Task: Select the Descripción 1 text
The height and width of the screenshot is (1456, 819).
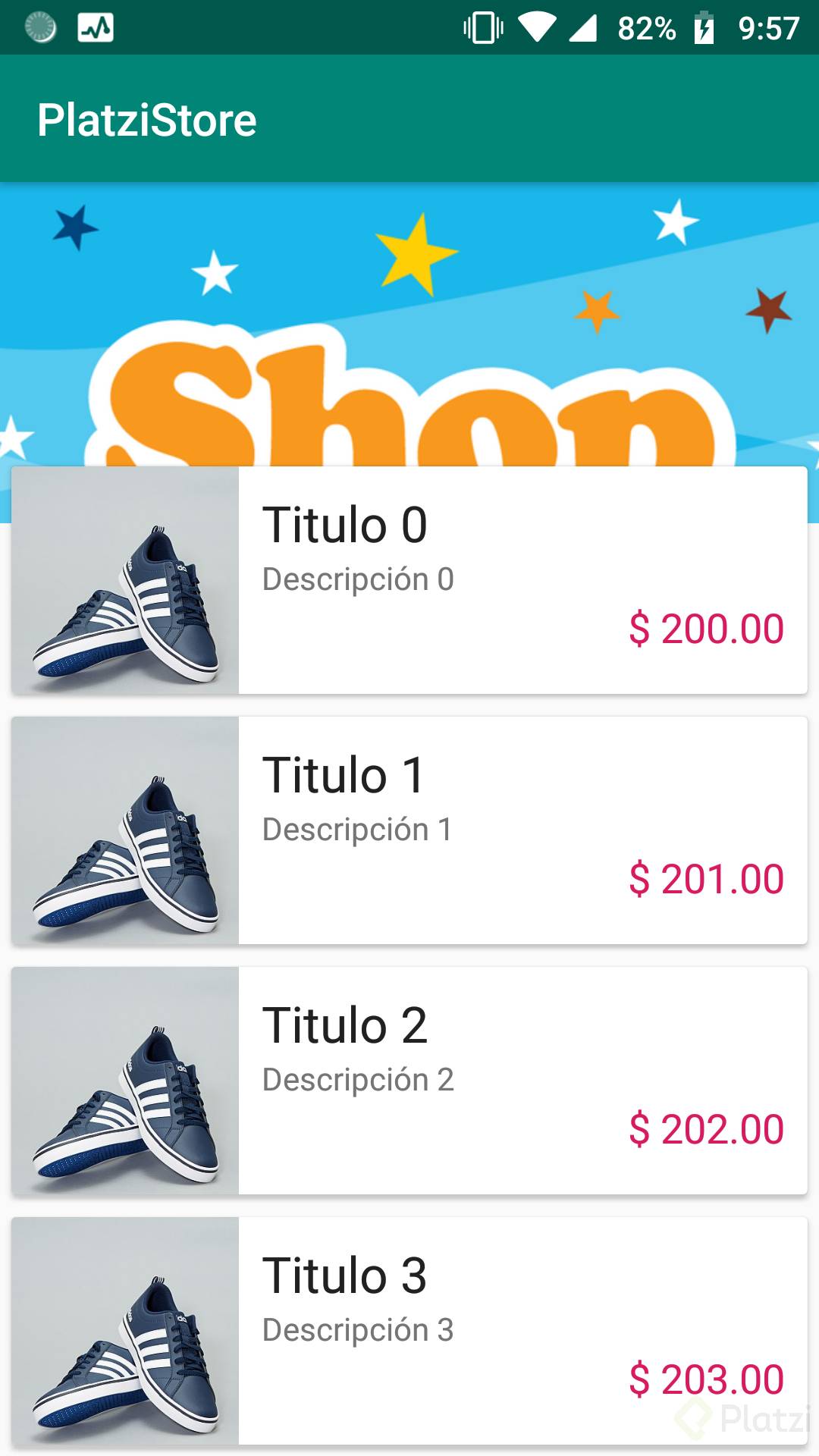Action: point(357,829)
